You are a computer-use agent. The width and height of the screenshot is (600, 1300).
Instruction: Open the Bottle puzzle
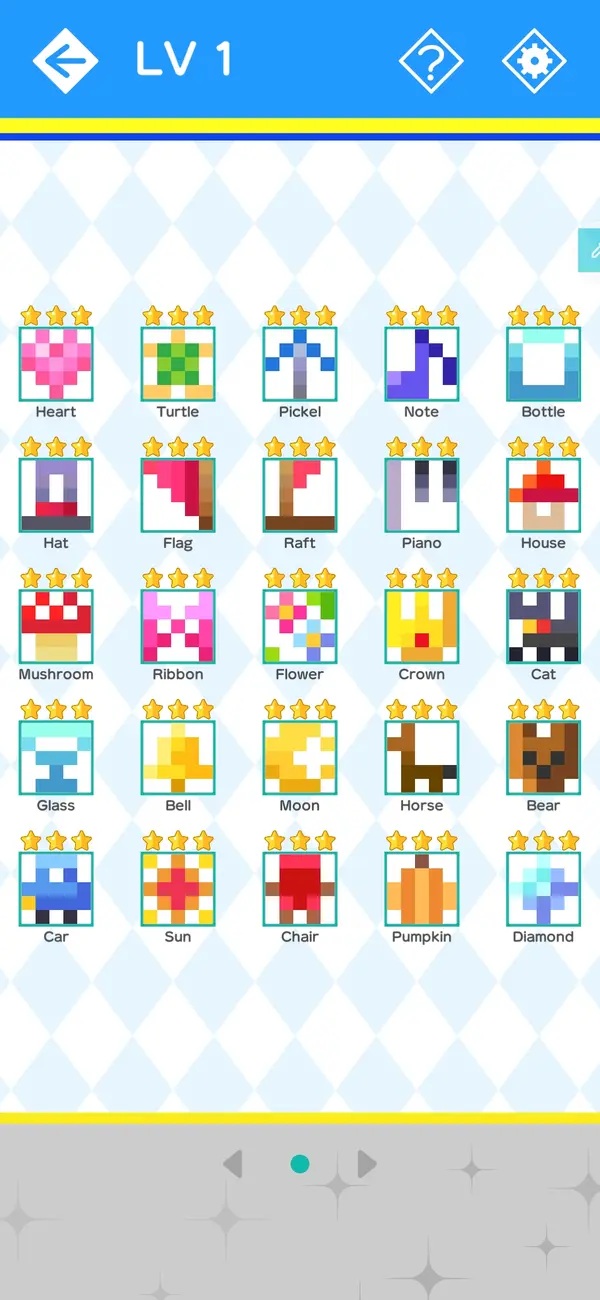[543, 364]
